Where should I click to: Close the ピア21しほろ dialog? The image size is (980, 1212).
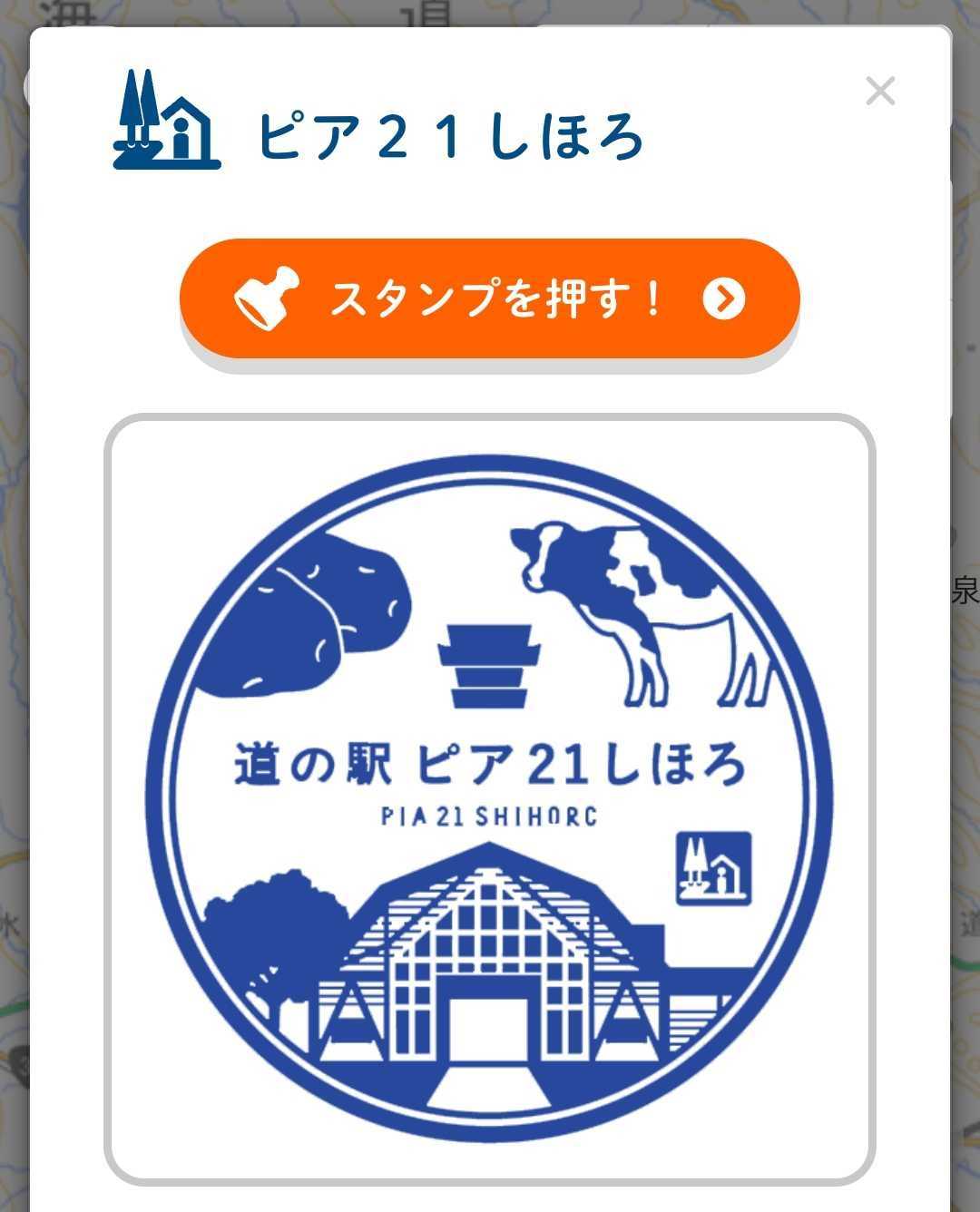(x=879, y=91)
